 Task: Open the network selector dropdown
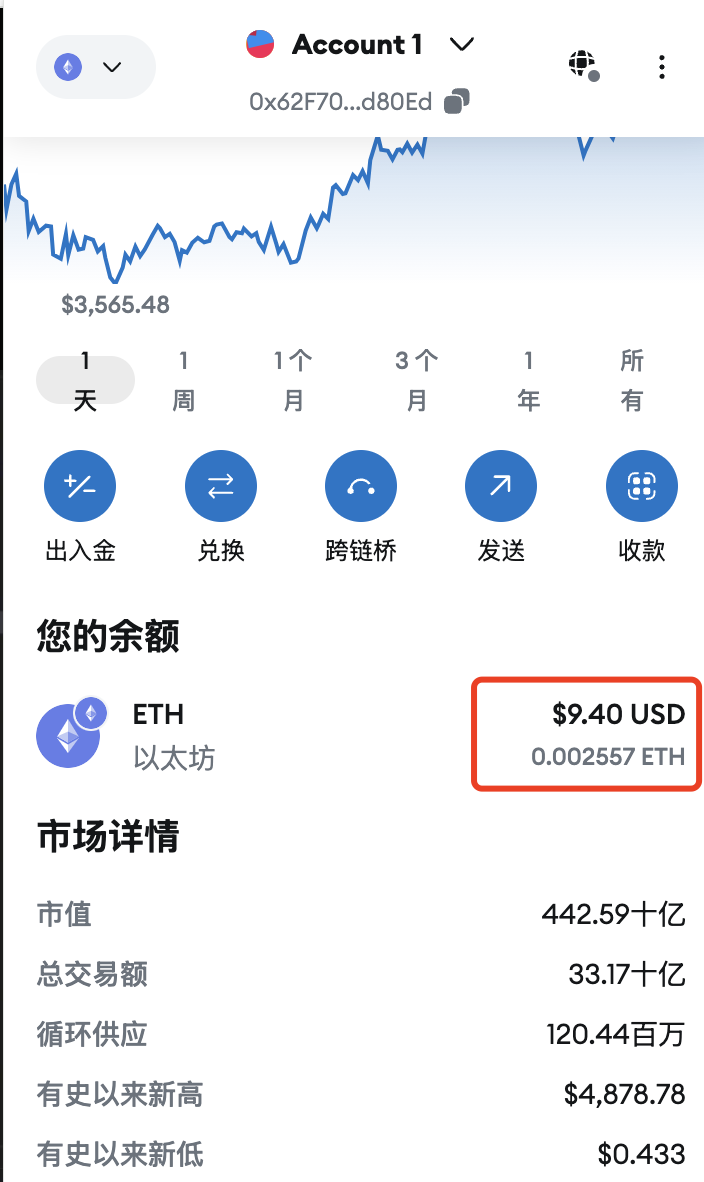pyautogui.click(x=95, y=67)
